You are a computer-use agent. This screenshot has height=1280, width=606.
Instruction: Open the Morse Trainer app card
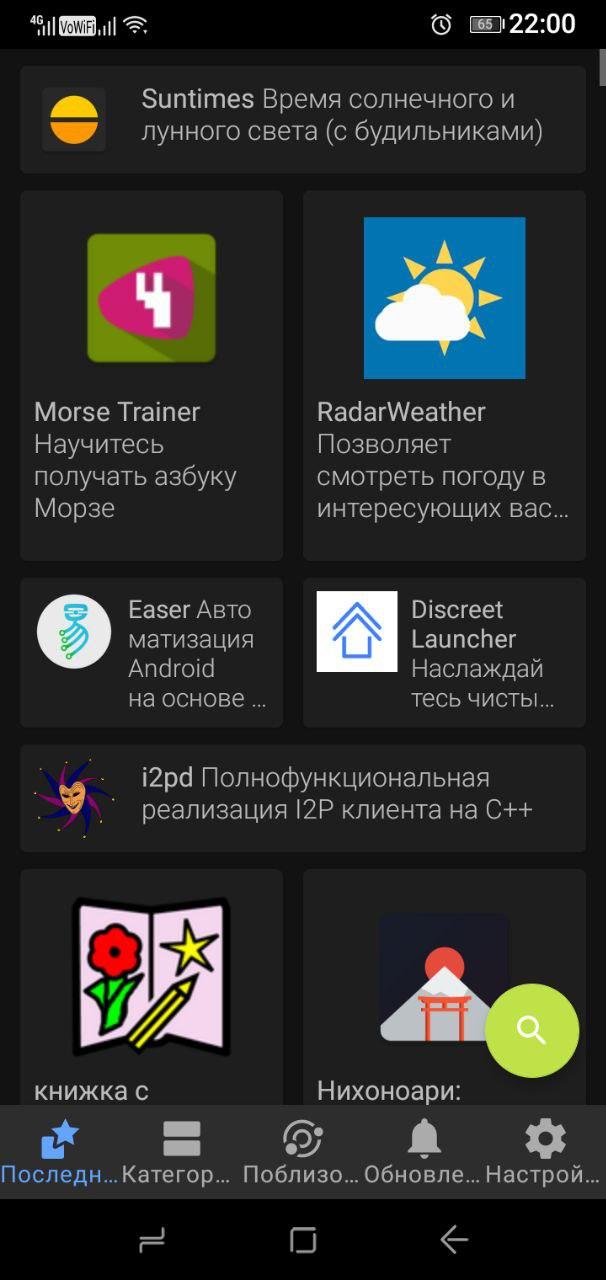pos(151,375)
